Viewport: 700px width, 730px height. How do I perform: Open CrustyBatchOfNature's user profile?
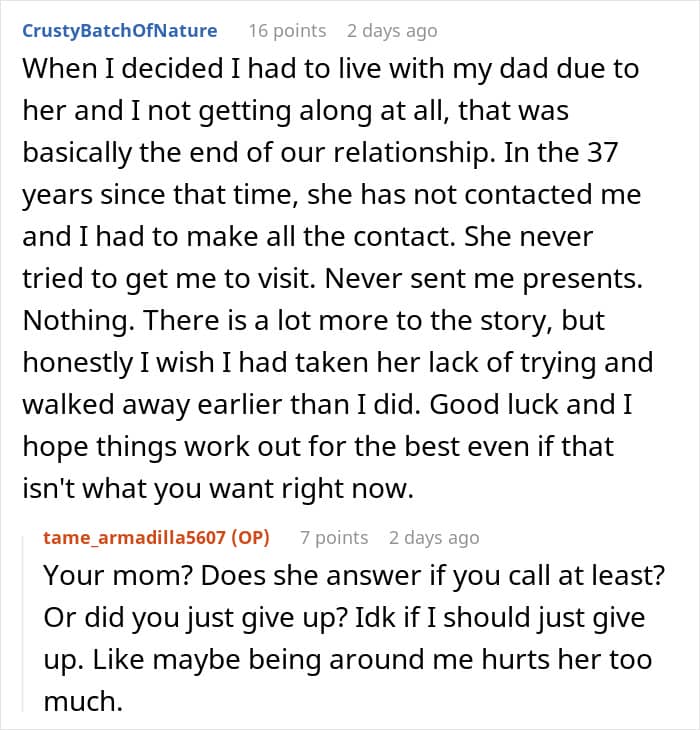click(120, 31)
